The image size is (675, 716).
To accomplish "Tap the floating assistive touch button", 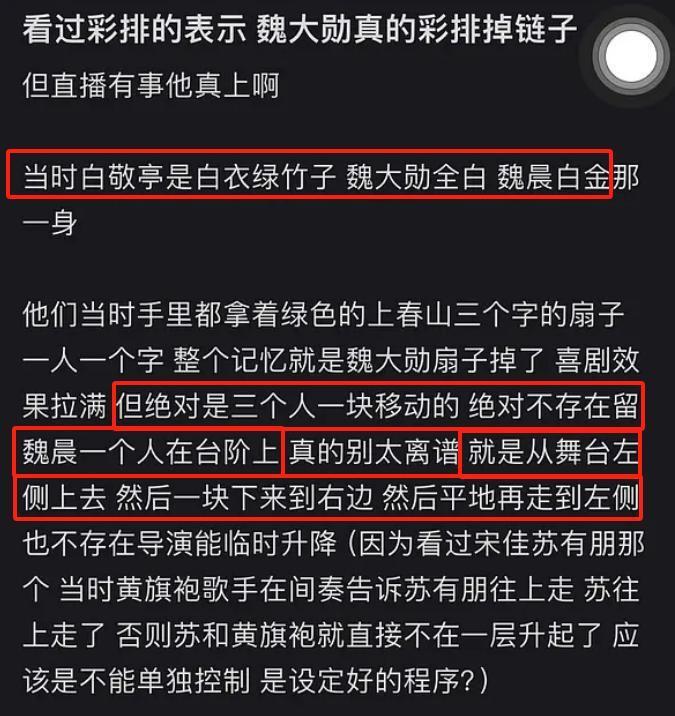I will coord(632,57).
